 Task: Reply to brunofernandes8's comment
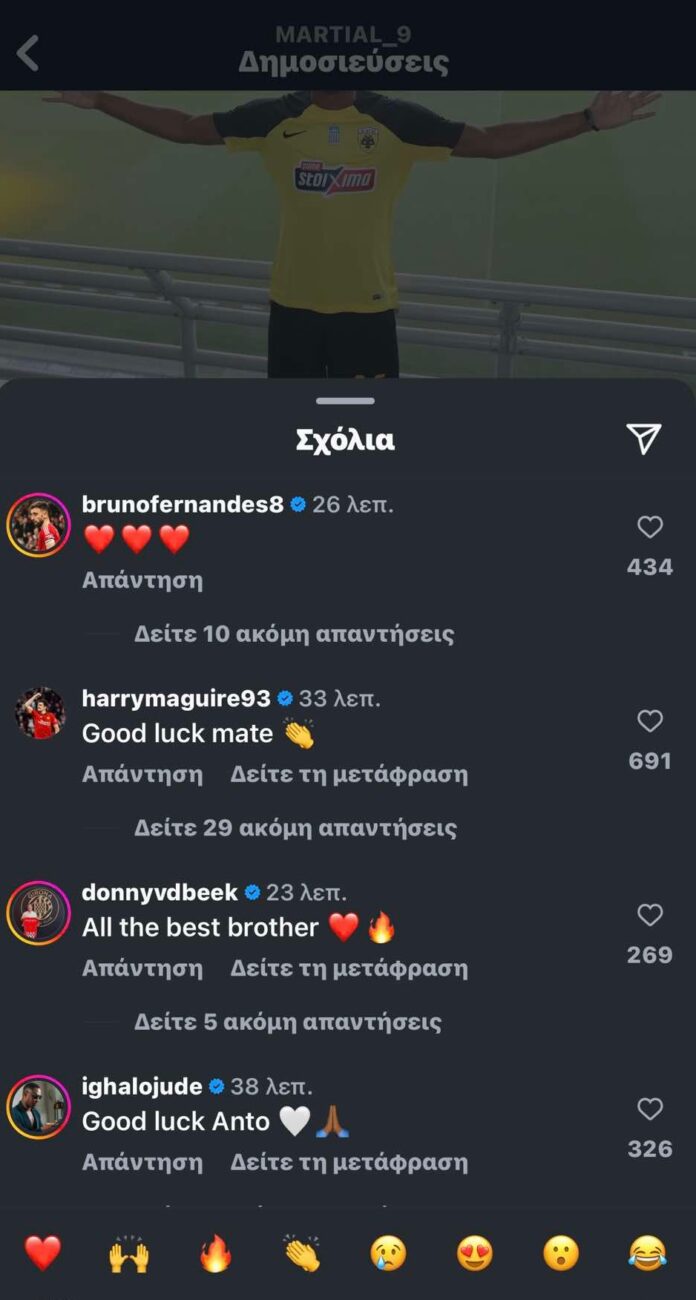(142, 580)
